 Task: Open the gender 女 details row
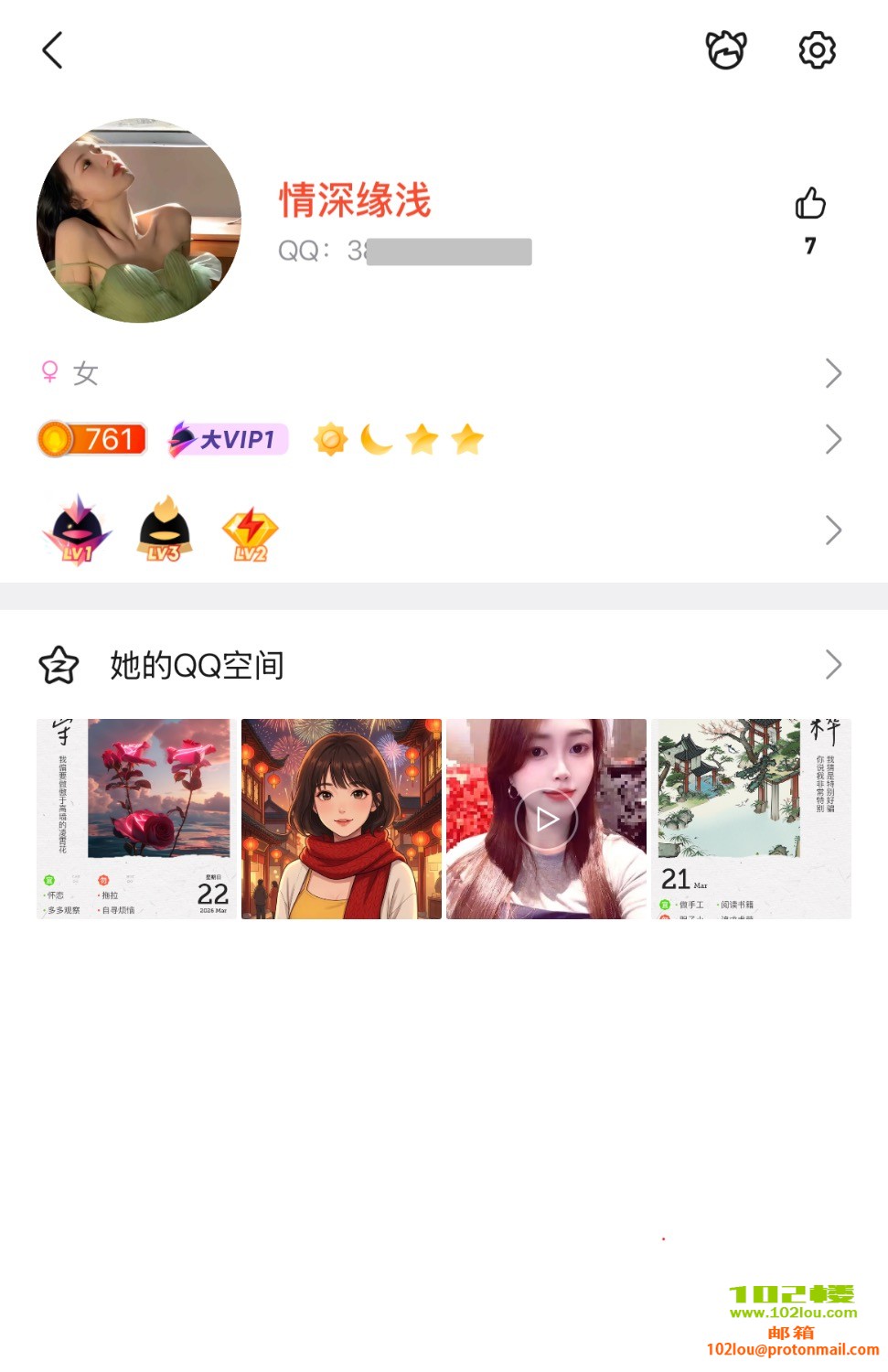[439, 373]
